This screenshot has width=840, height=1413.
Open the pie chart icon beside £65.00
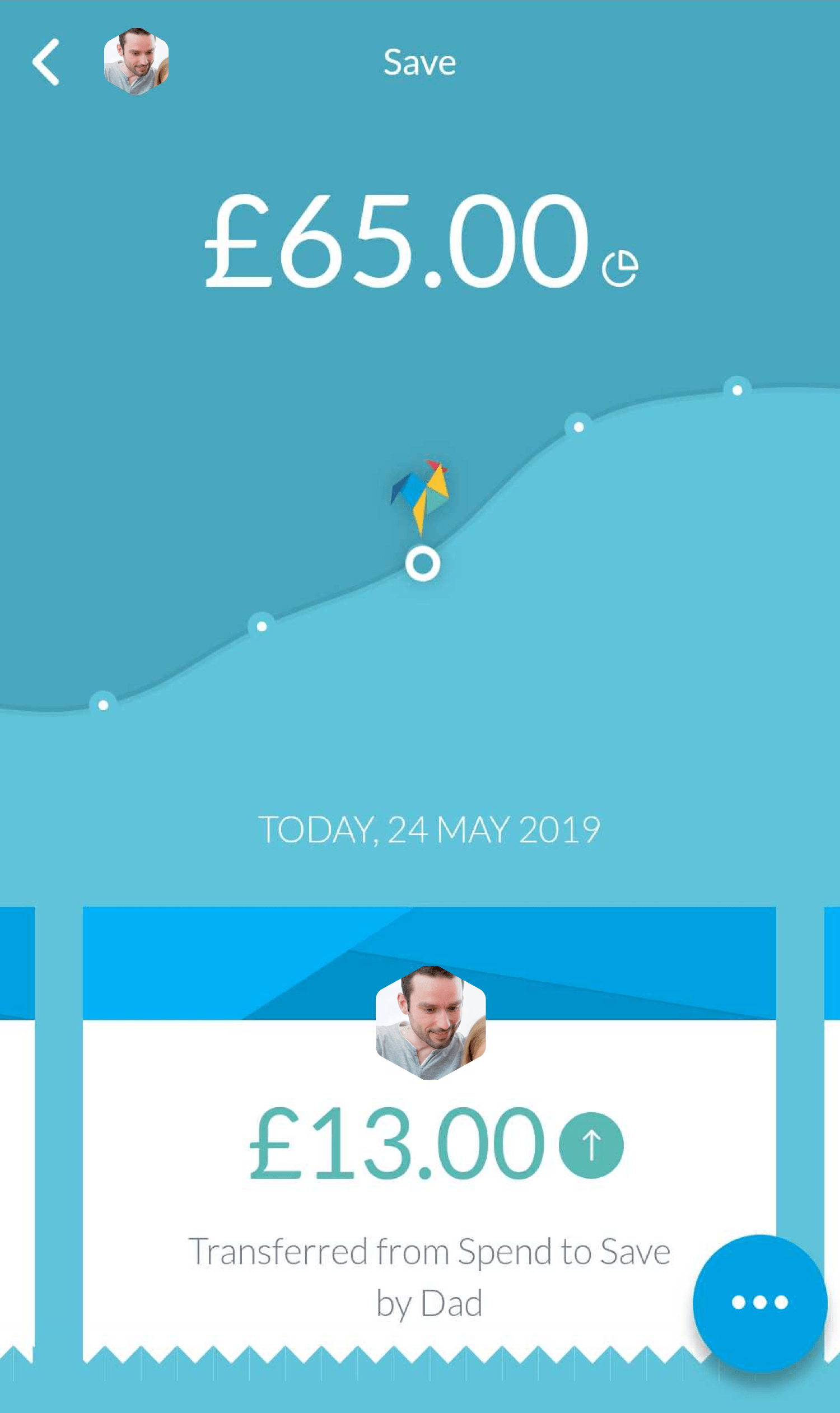click(620, 268)
